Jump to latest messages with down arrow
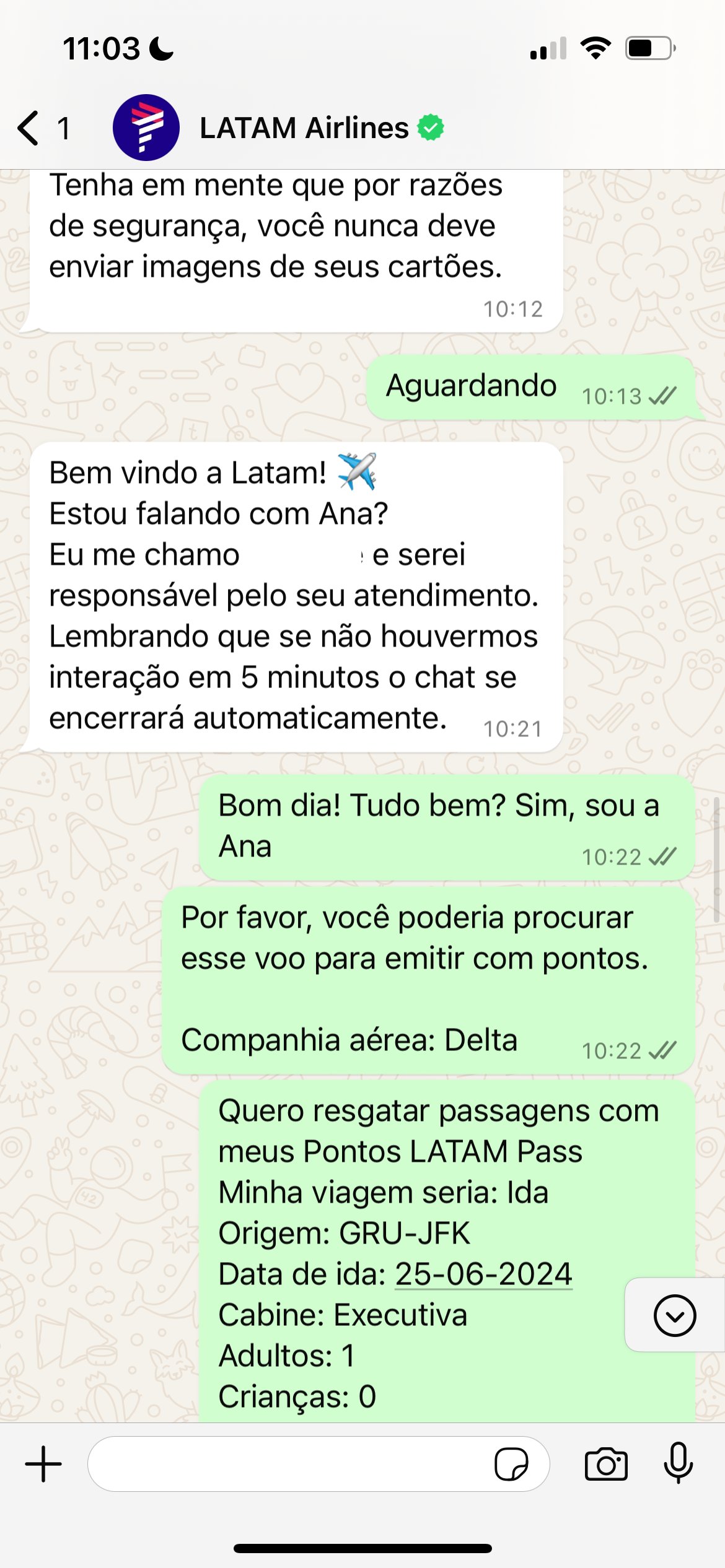This screenshot has width=725, height=1568. [x=675, y=1315]
